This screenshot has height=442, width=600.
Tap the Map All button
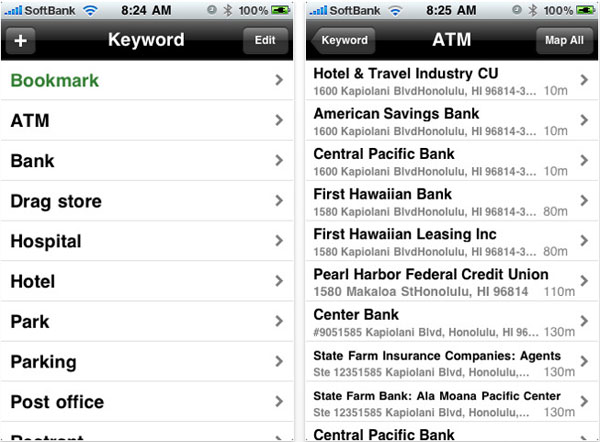564,41
